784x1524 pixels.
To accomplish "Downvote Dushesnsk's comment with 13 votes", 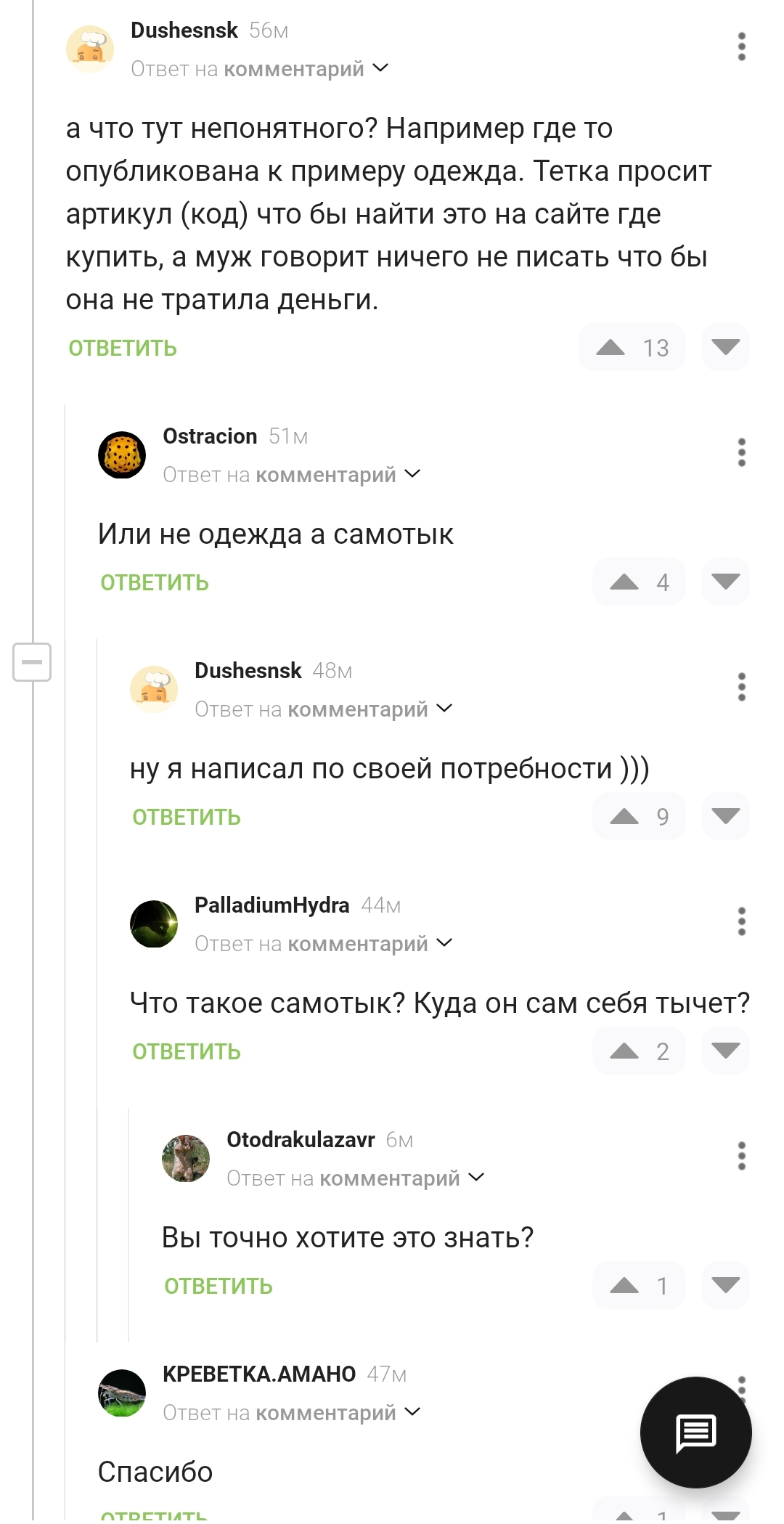I will [725, 348].
